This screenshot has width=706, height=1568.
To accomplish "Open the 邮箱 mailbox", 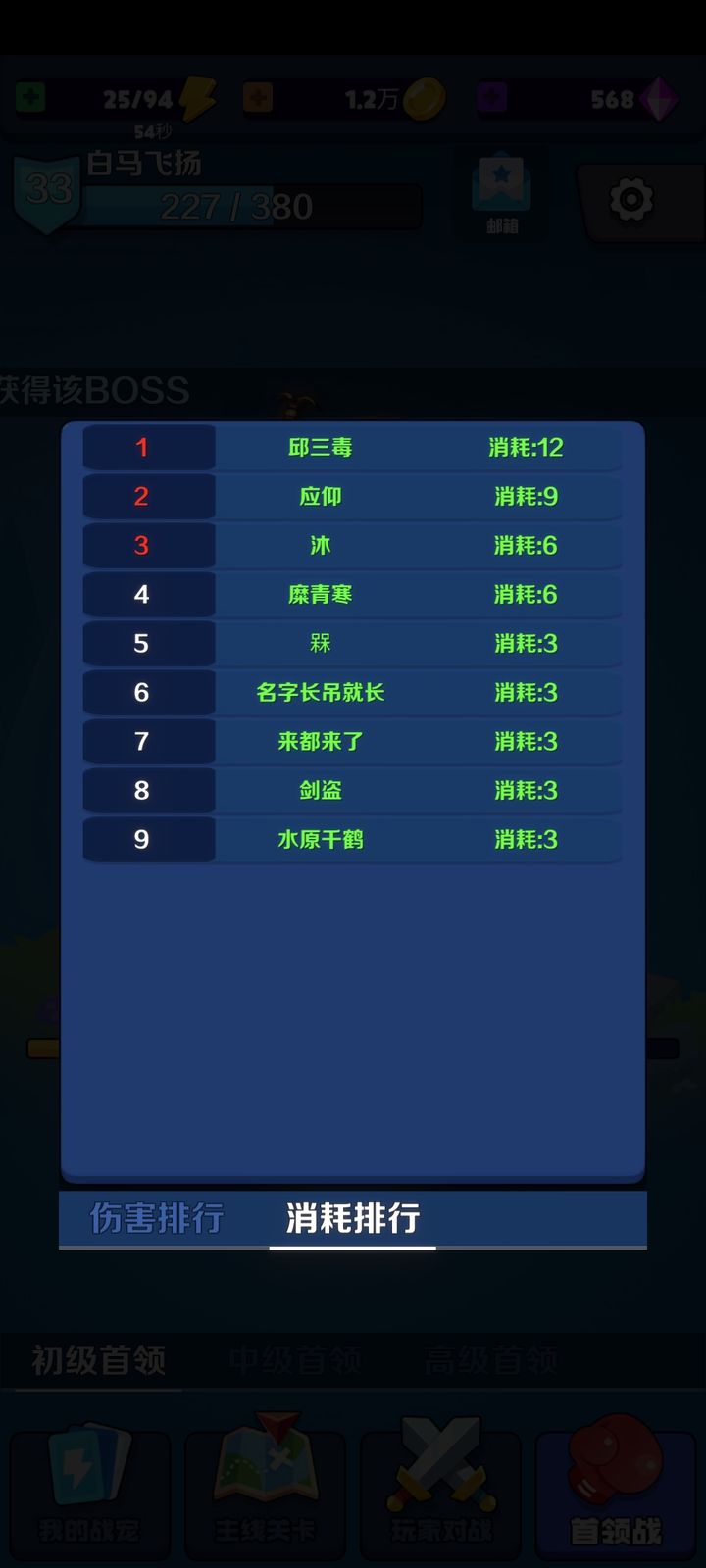I will [x=500, y=186].
